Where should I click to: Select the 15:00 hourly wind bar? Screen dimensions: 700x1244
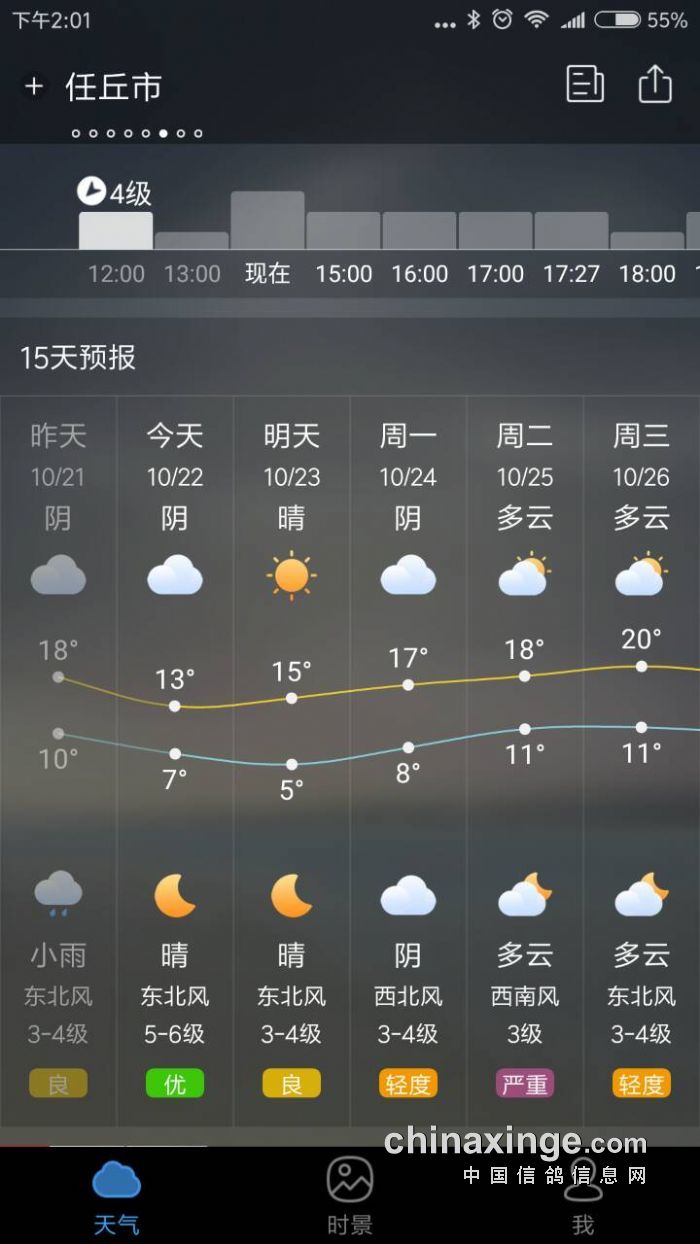(x=343, y=232)
